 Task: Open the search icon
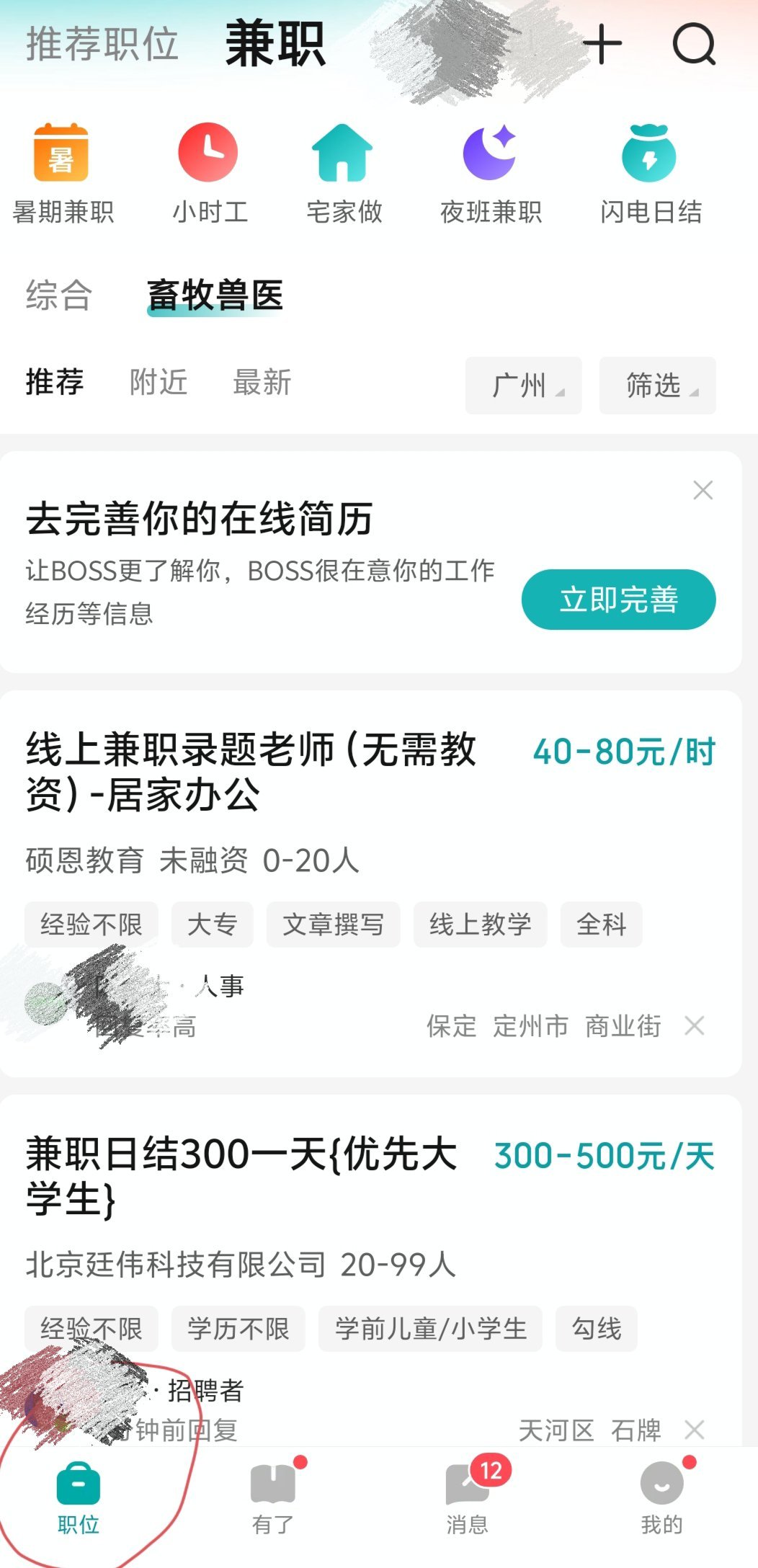[694, 45]
